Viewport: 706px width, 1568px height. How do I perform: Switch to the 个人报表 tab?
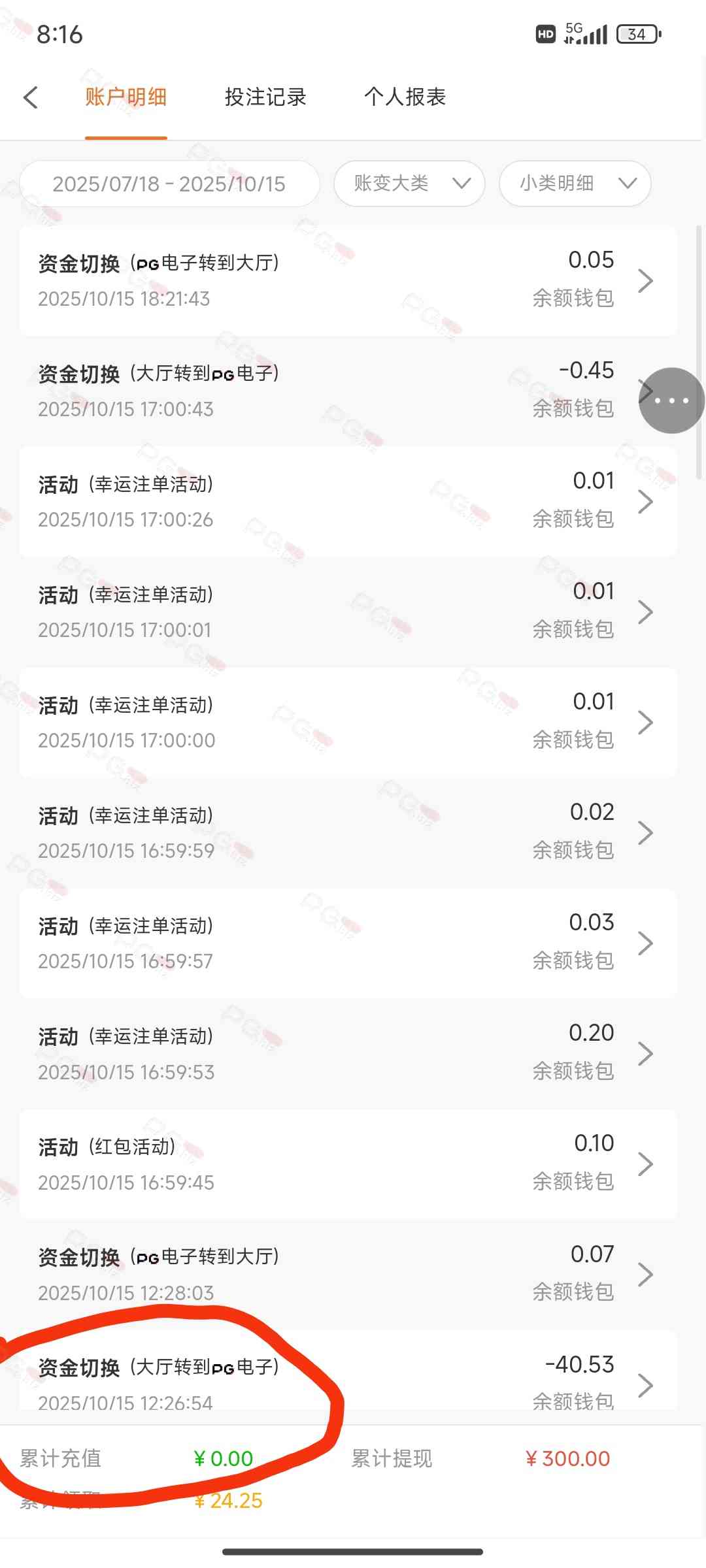point(405,97)
